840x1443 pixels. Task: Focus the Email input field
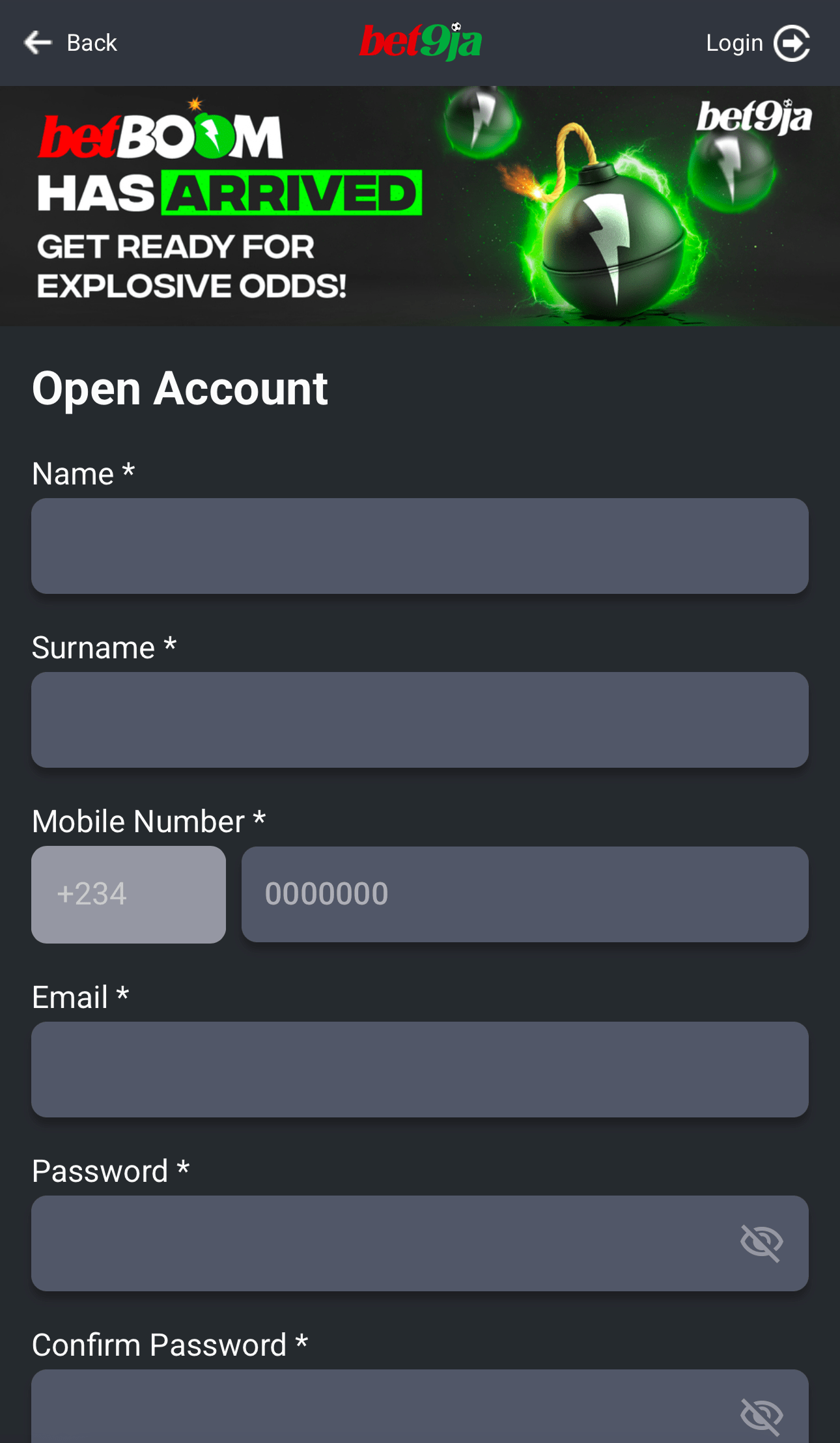(420, 1069)
